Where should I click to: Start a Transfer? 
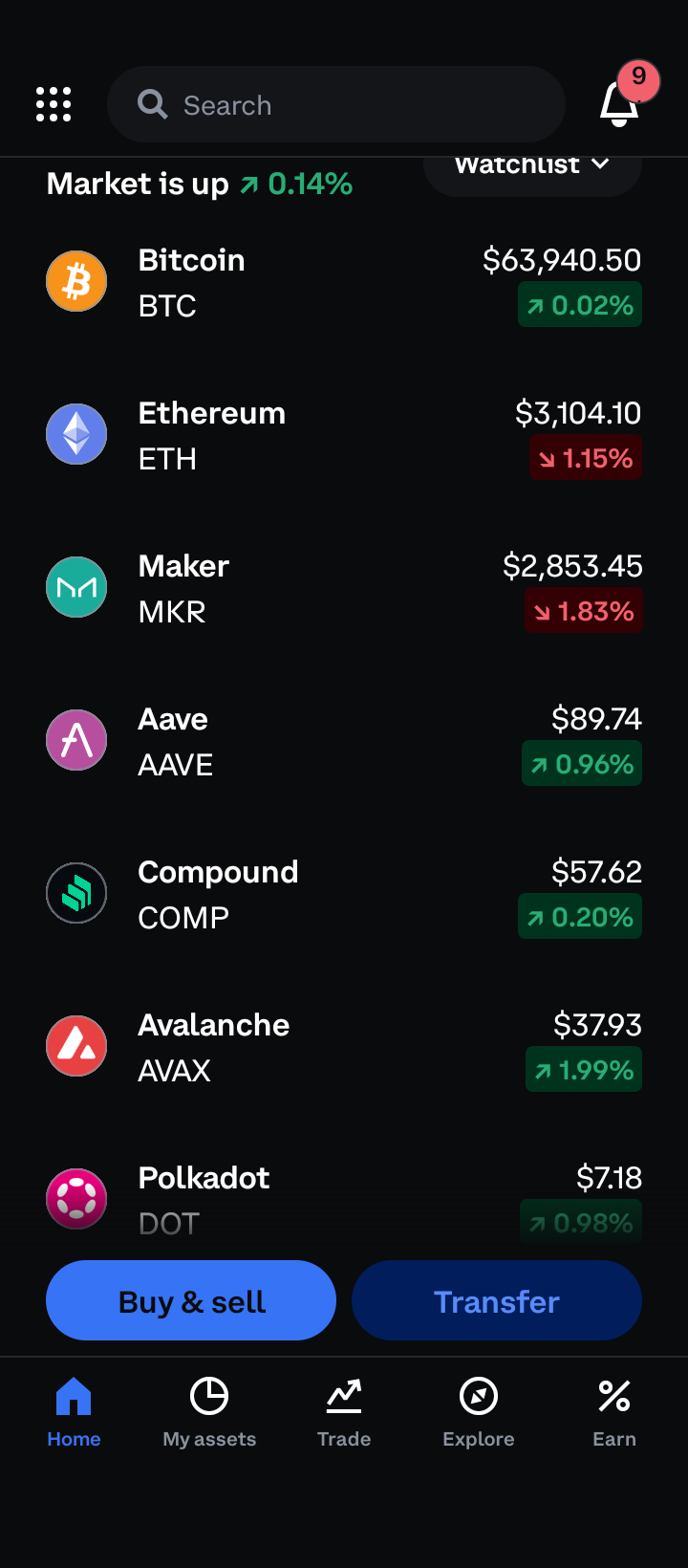click(x=497, y=1300)
